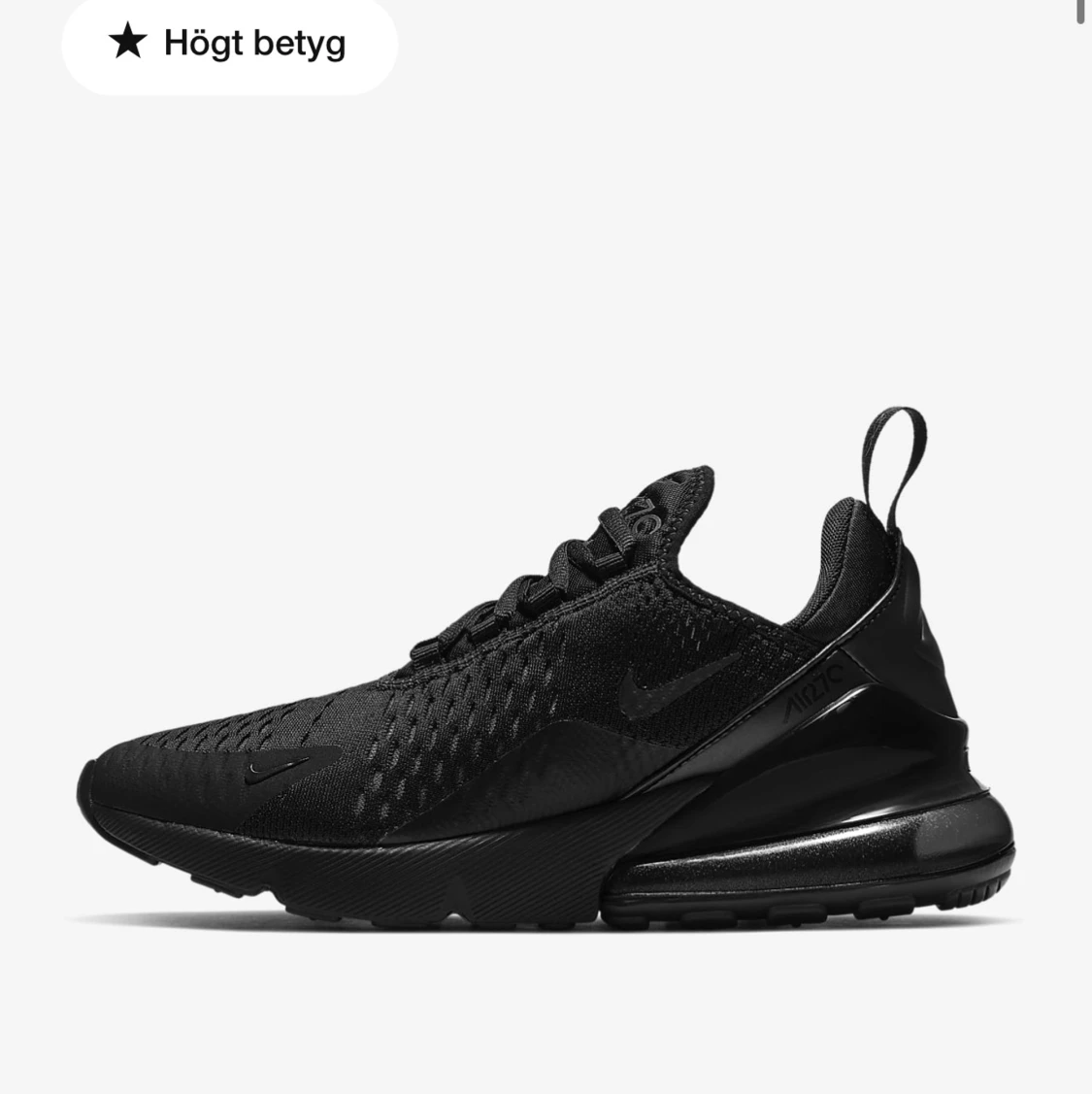The height and width of the screenshot is (1094, 1092).
Task: Click the star icon in the badge
Action: coord(127,43)
